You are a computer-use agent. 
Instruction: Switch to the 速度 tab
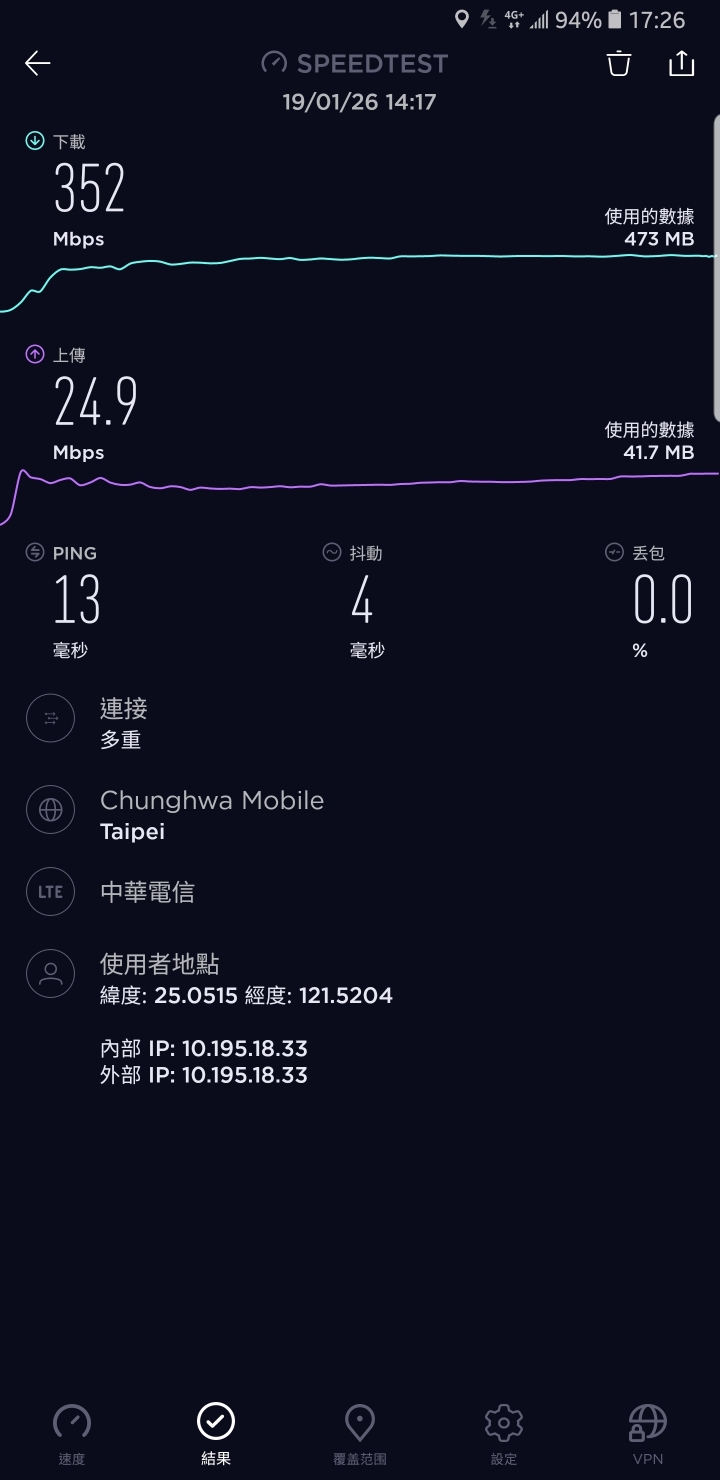(x=72, y=1434)
